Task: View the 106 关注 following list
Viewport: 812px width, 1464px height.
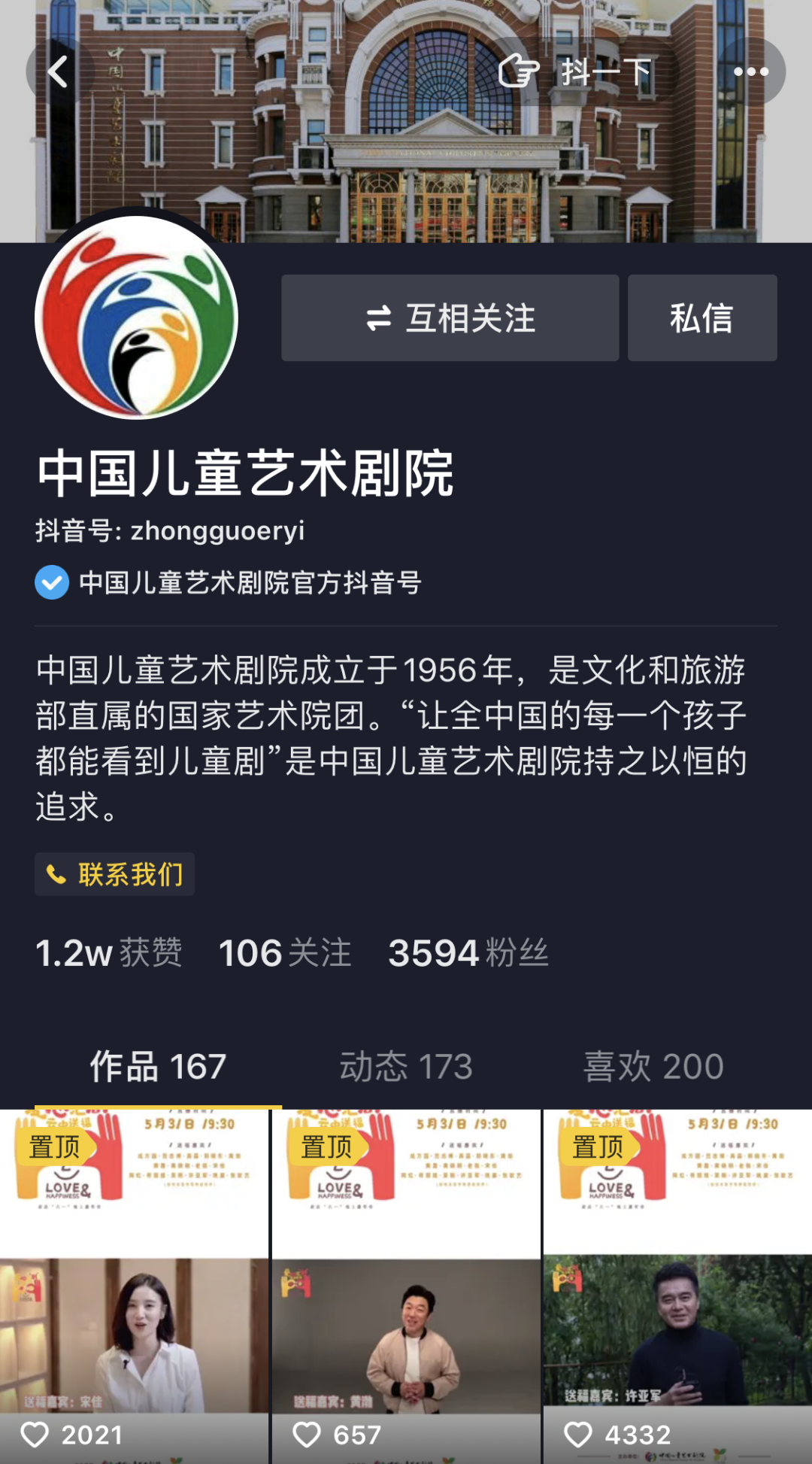Action: (x=284, y=953)
